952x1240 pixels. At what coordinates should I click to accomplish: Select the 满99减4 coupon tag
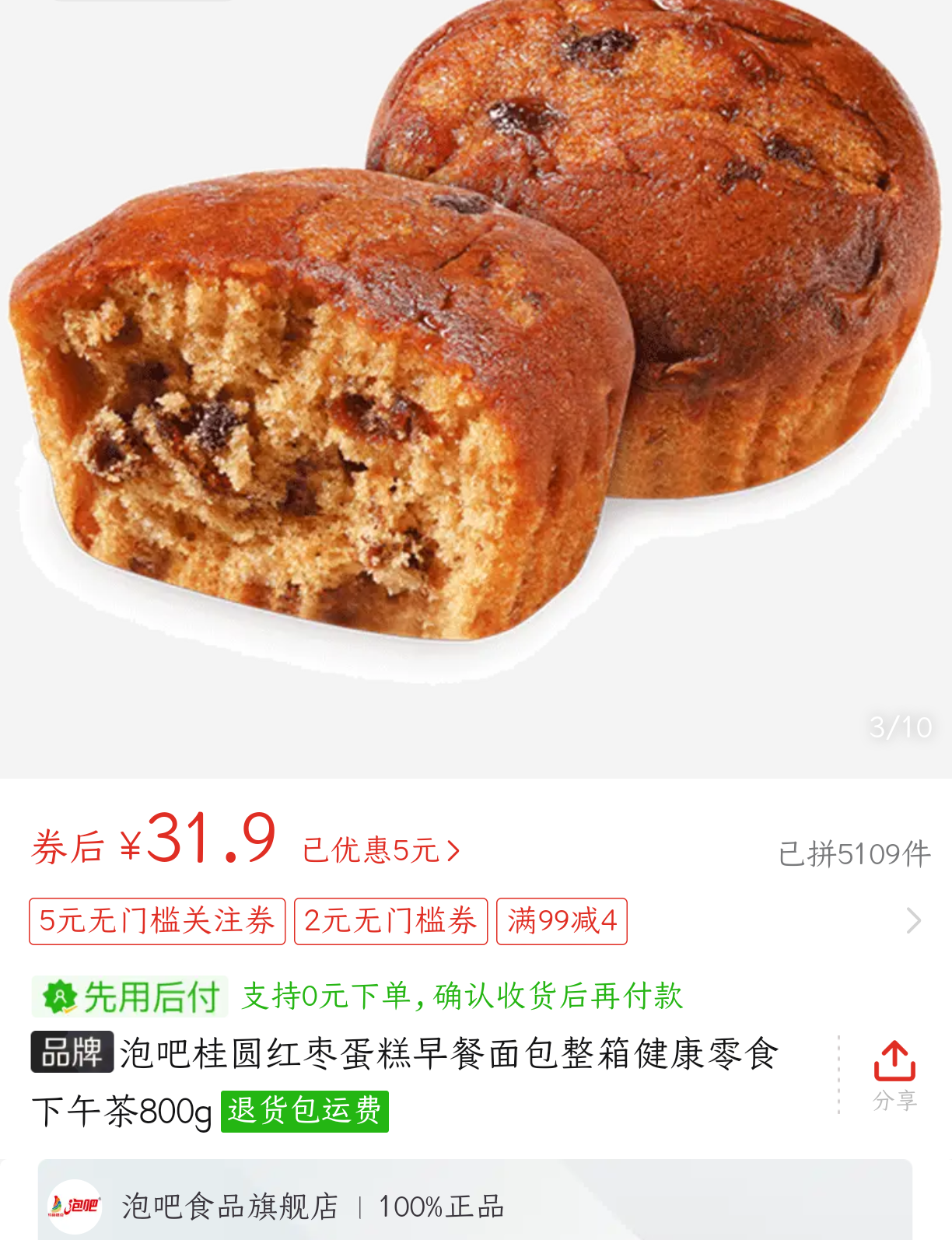point(562,921)
